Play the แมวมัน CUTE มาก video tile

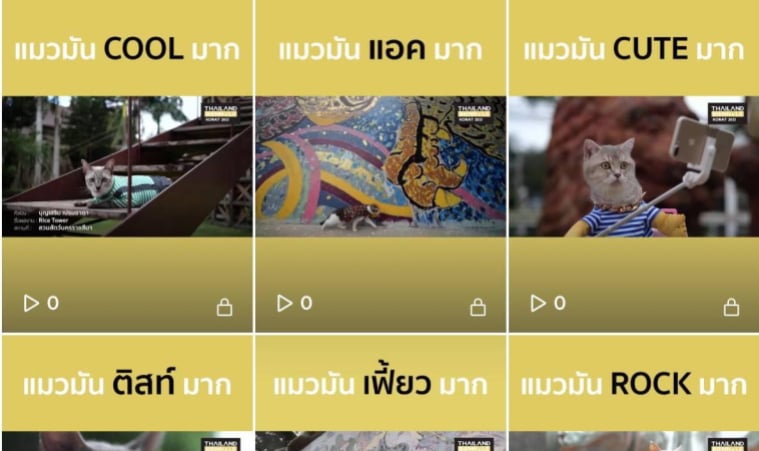point(634,166)
